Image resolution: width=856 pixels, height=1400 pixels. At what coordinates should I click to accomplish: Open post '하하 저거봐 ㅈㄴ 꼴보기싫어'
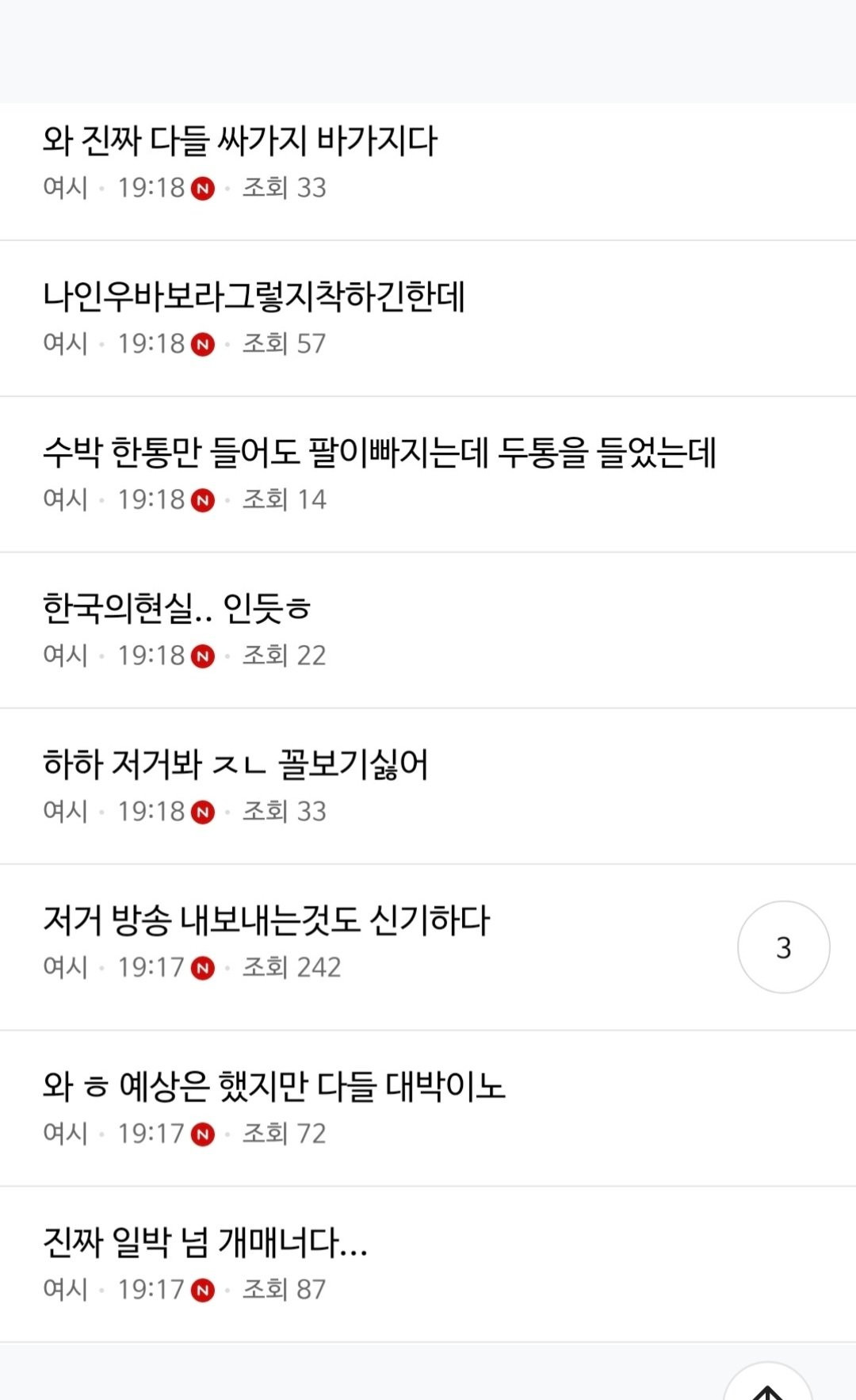pyautogui.click(x=235, y=765)
